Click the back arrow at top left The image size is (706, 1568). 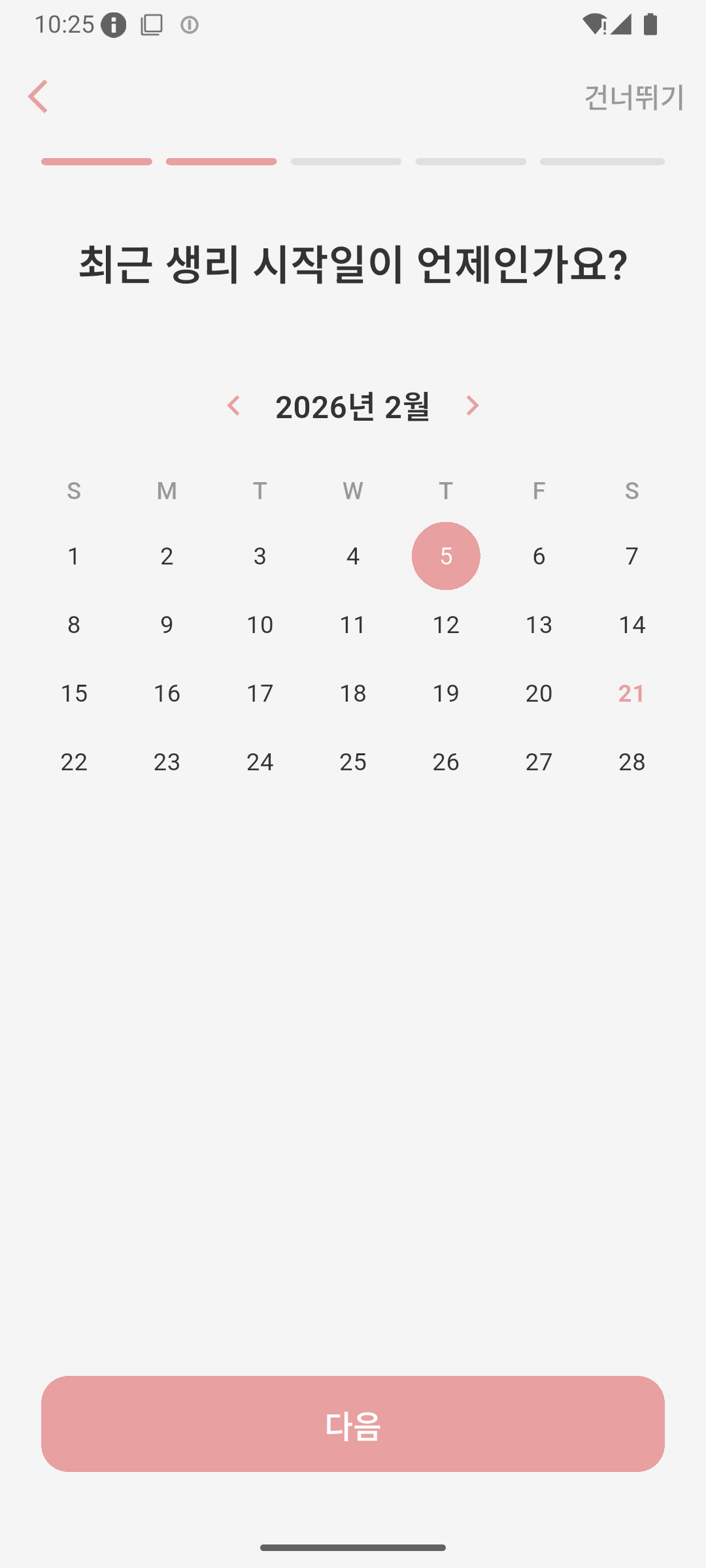tap(37, 96)
